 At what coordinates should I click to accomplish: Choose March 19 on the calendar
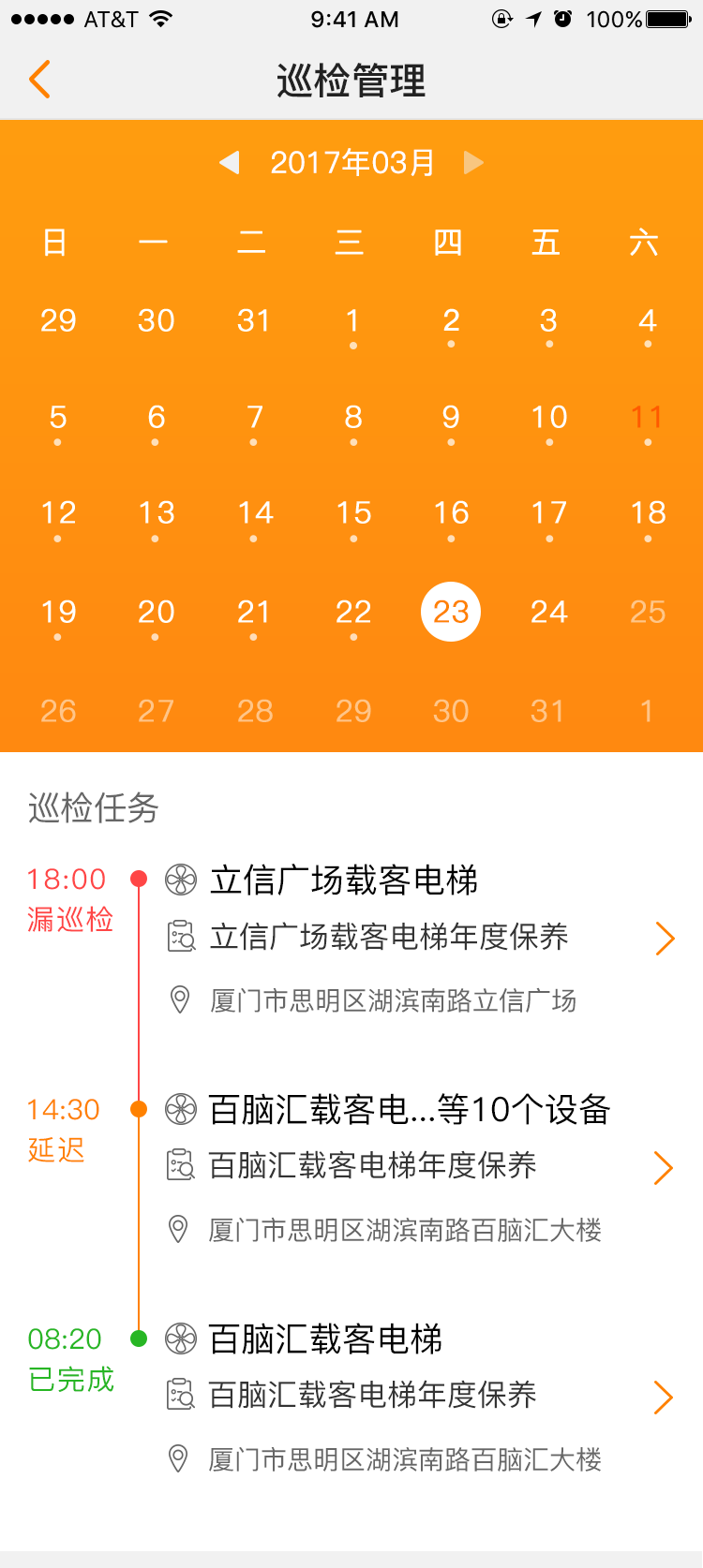coord(58,613)
